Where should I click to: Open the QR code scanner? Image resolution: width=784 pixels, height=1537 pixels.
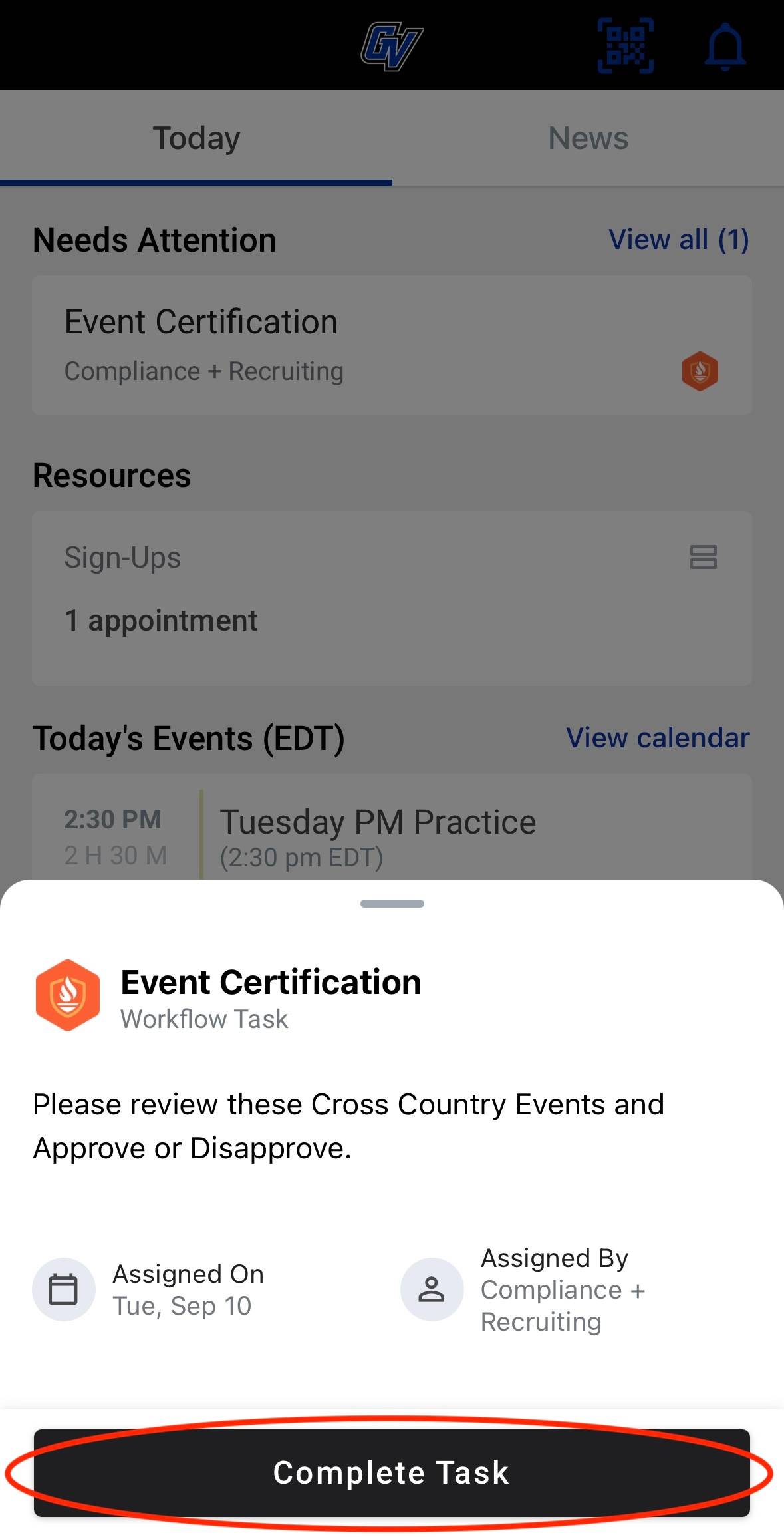tap(624, 45)
